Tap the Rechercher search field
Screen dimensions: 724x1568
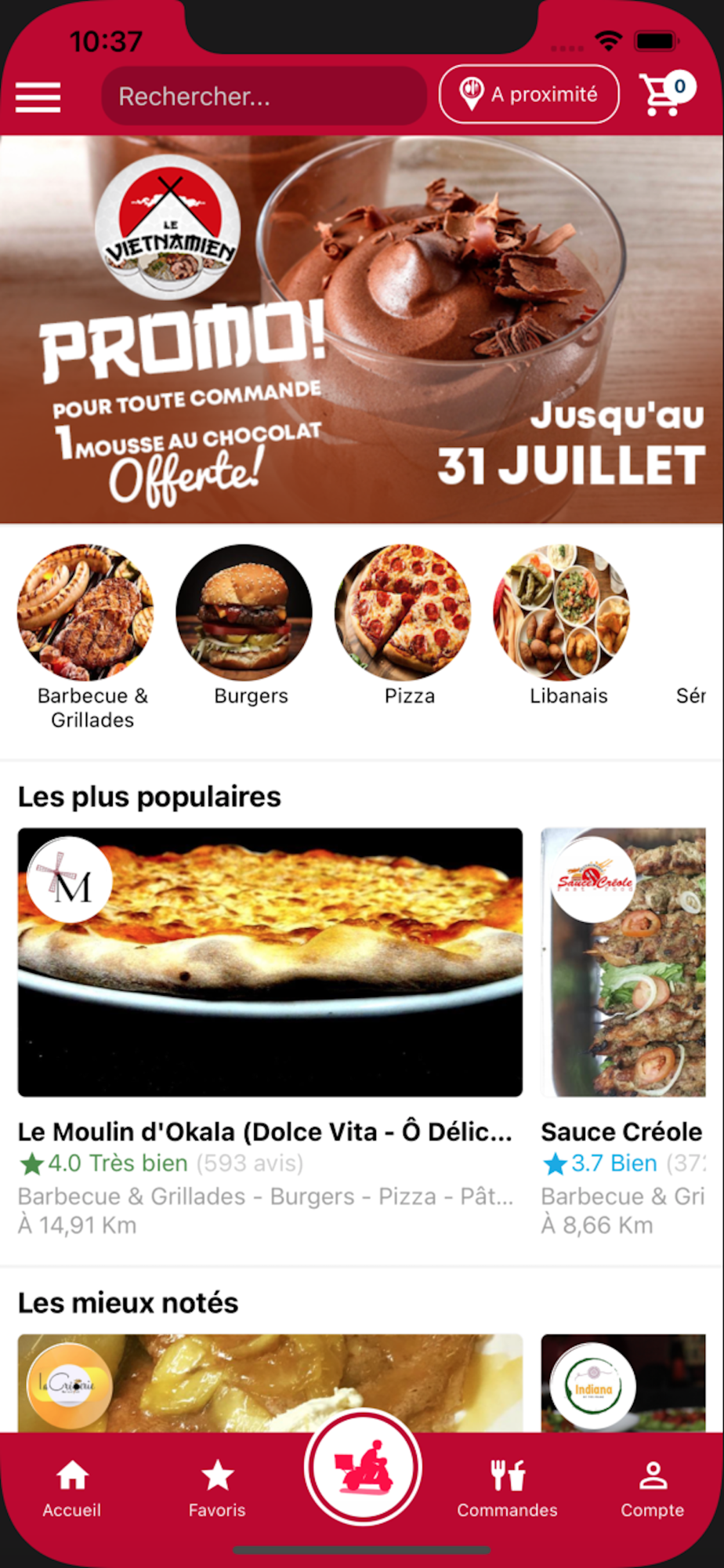[264, 96]
